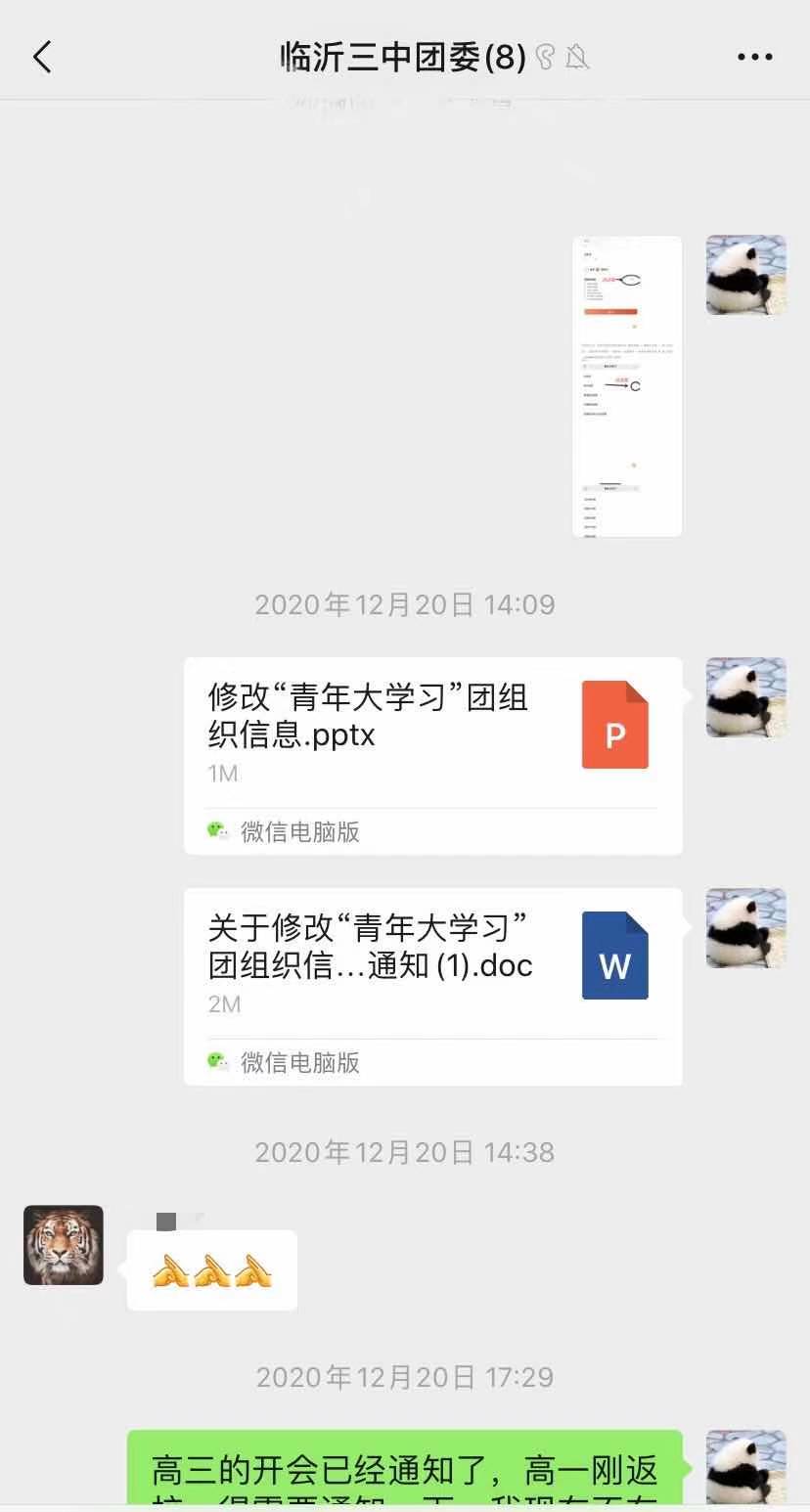Open the 关于修改“青年大学习” .doc file
This screenshot has width=810, height=1512.
(432, 986)
